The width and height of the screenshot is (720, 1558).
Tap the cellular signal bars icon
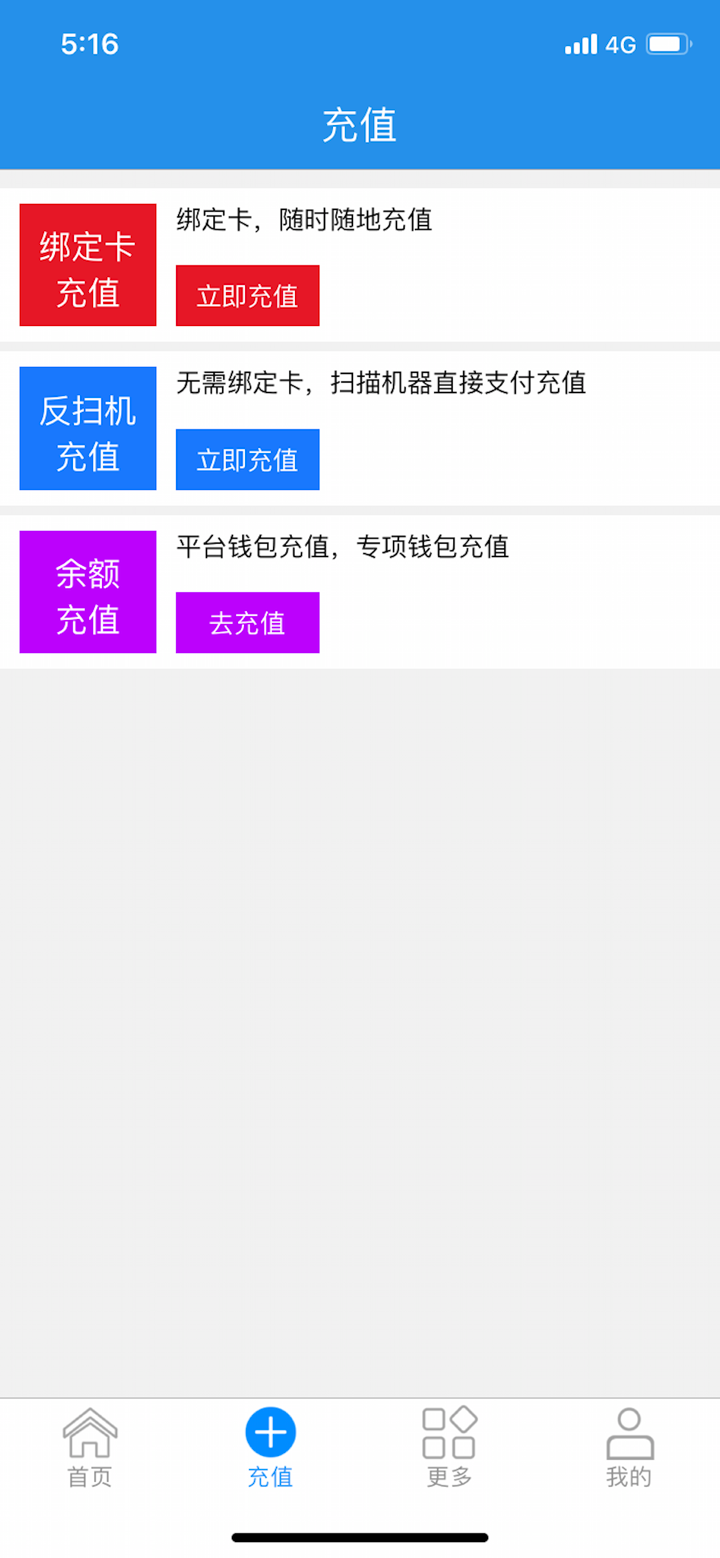pyautogui.click(x=581, y=44)
